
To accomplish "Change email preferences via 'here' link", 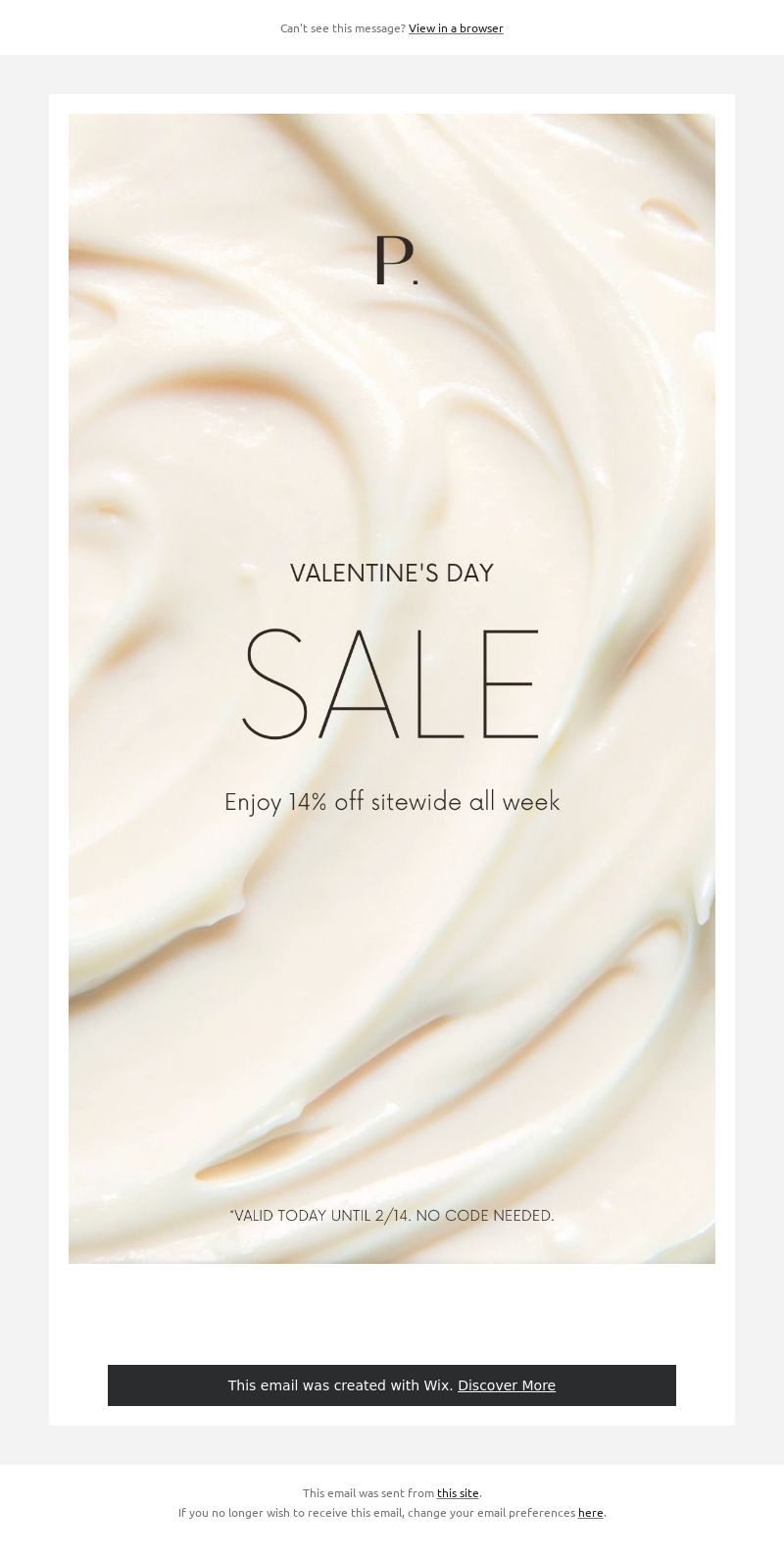I will click(590, 1513).
